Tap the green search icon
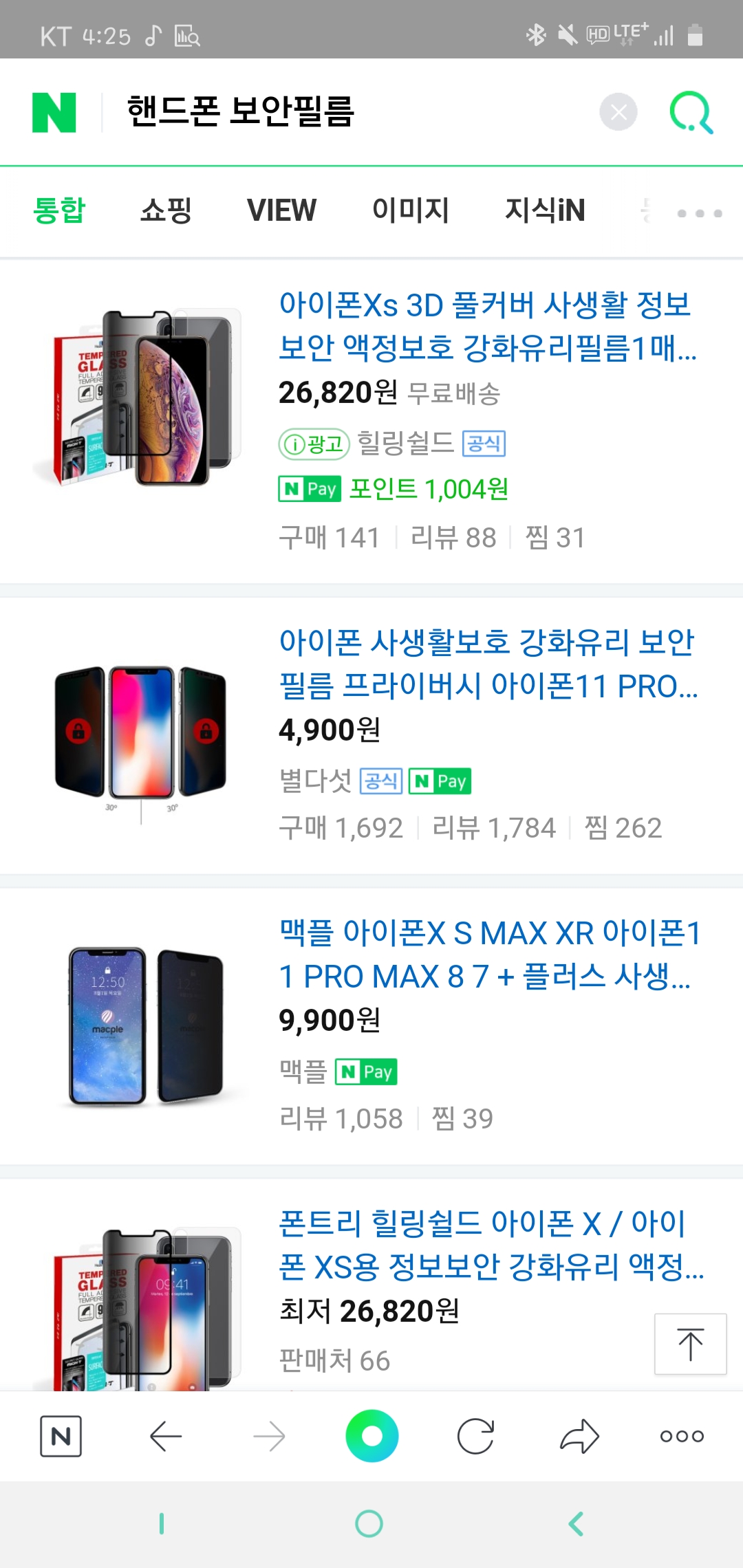 [691, 112]
